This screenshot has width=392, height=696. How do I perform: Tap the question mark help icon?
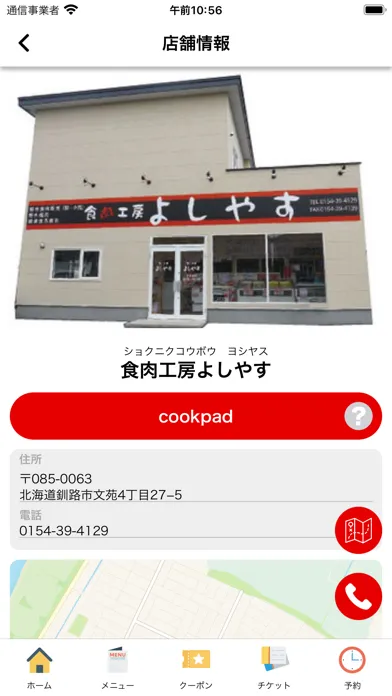pos(358,416)
